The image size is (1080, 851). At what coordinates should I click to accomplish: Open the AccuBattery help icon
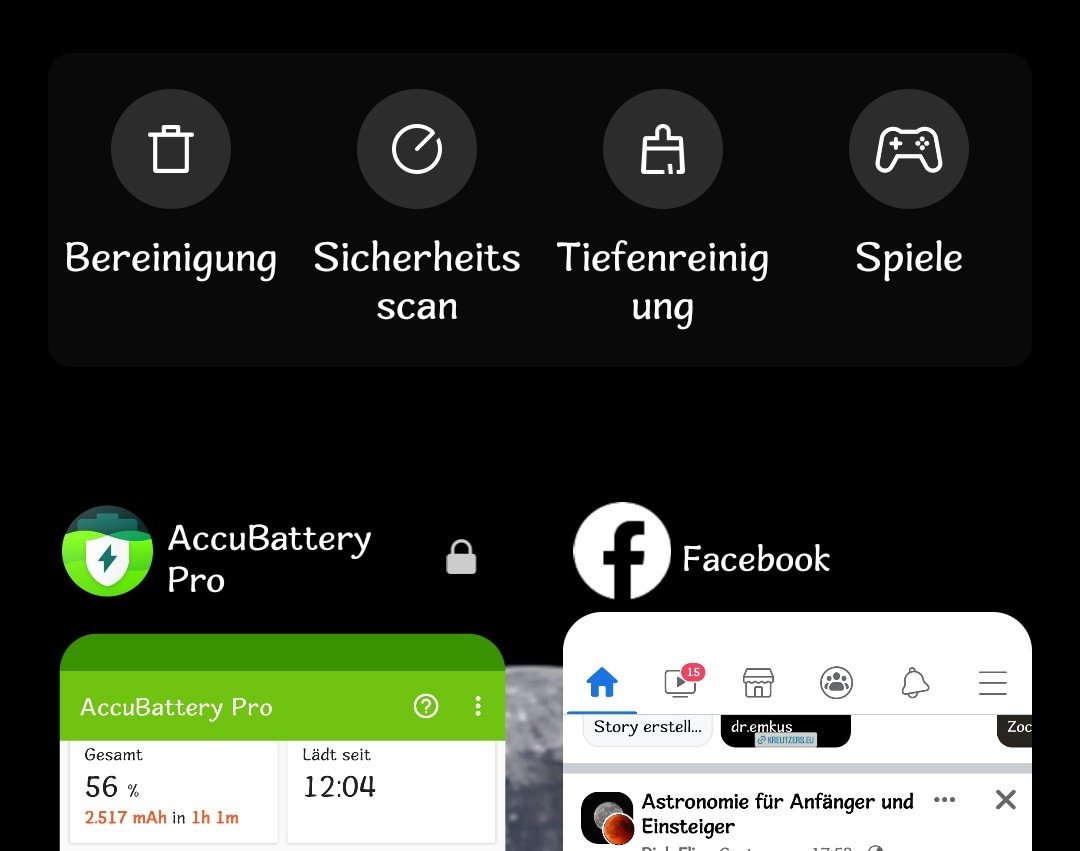point(426,707)
